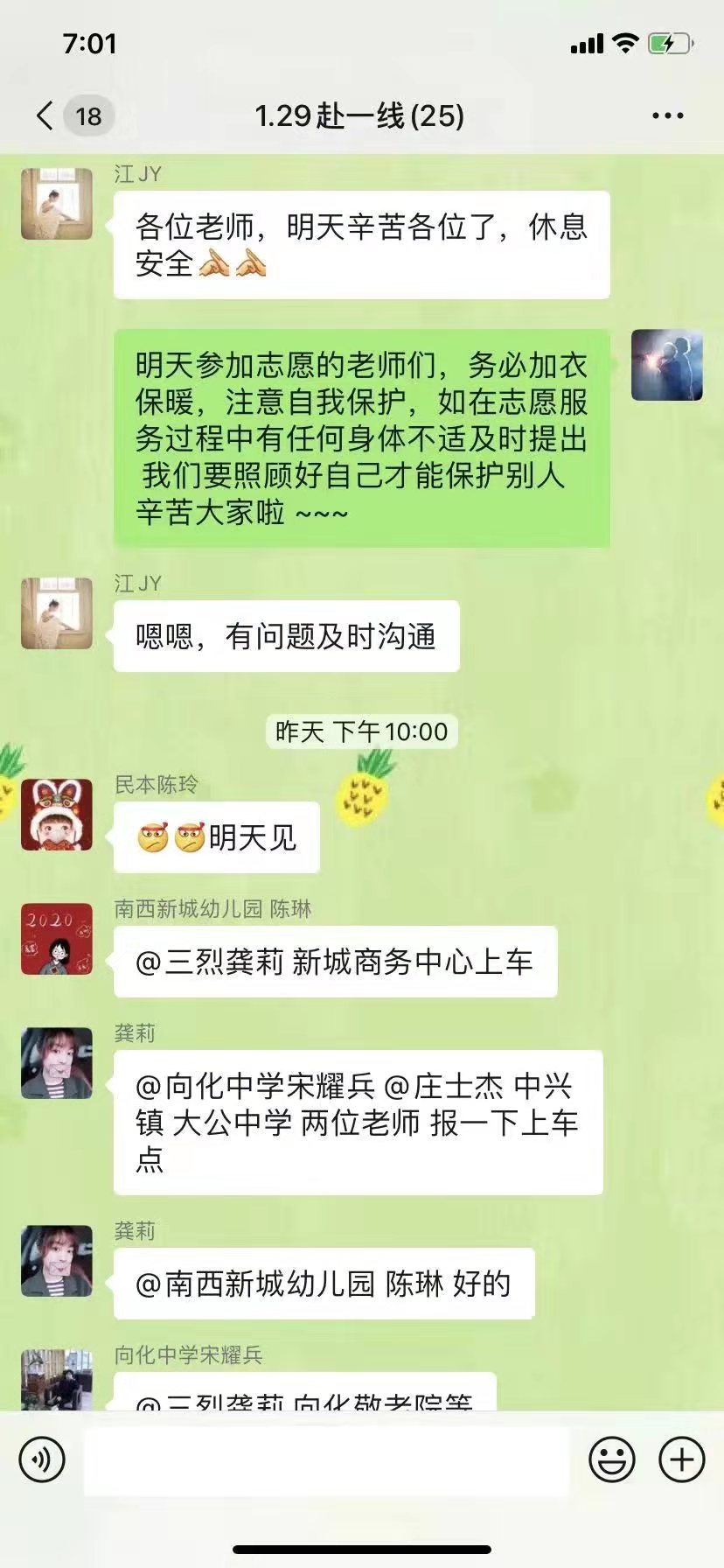Open group chat options menu
This screenshot has height=1568, width=724.
667,115
